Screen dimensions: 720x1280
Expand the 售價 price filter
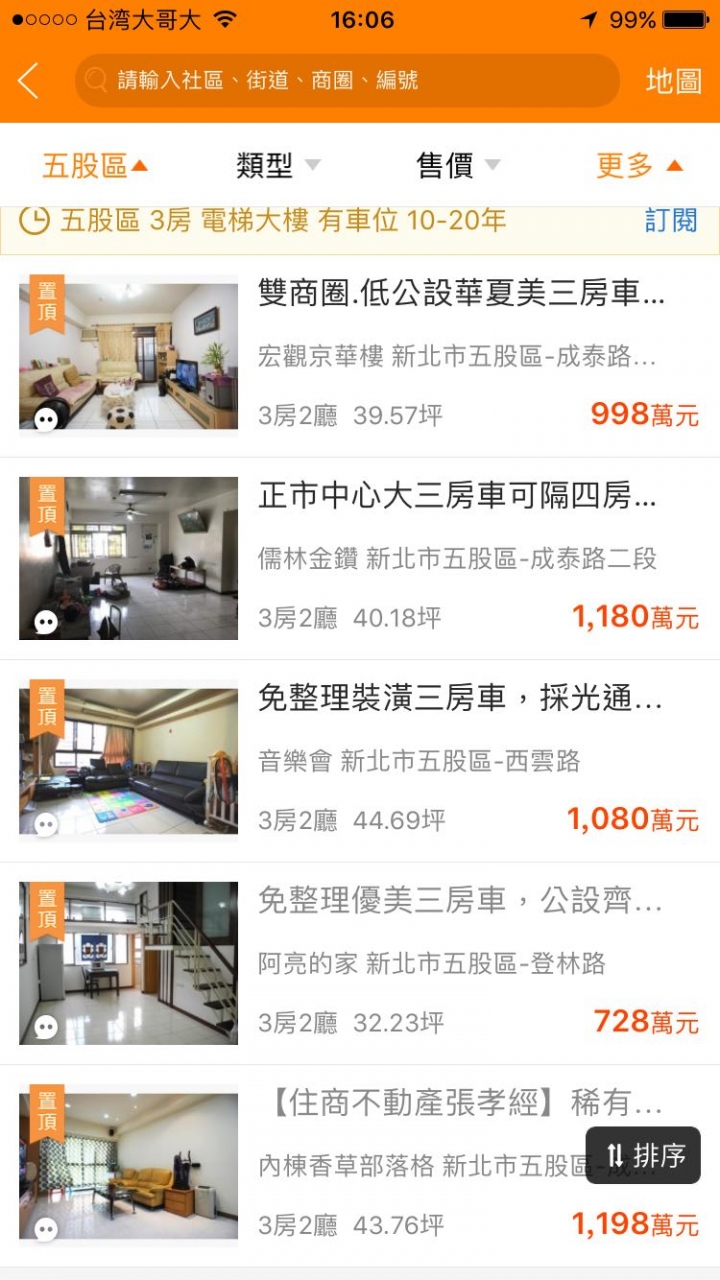click(x=457, y=166)
